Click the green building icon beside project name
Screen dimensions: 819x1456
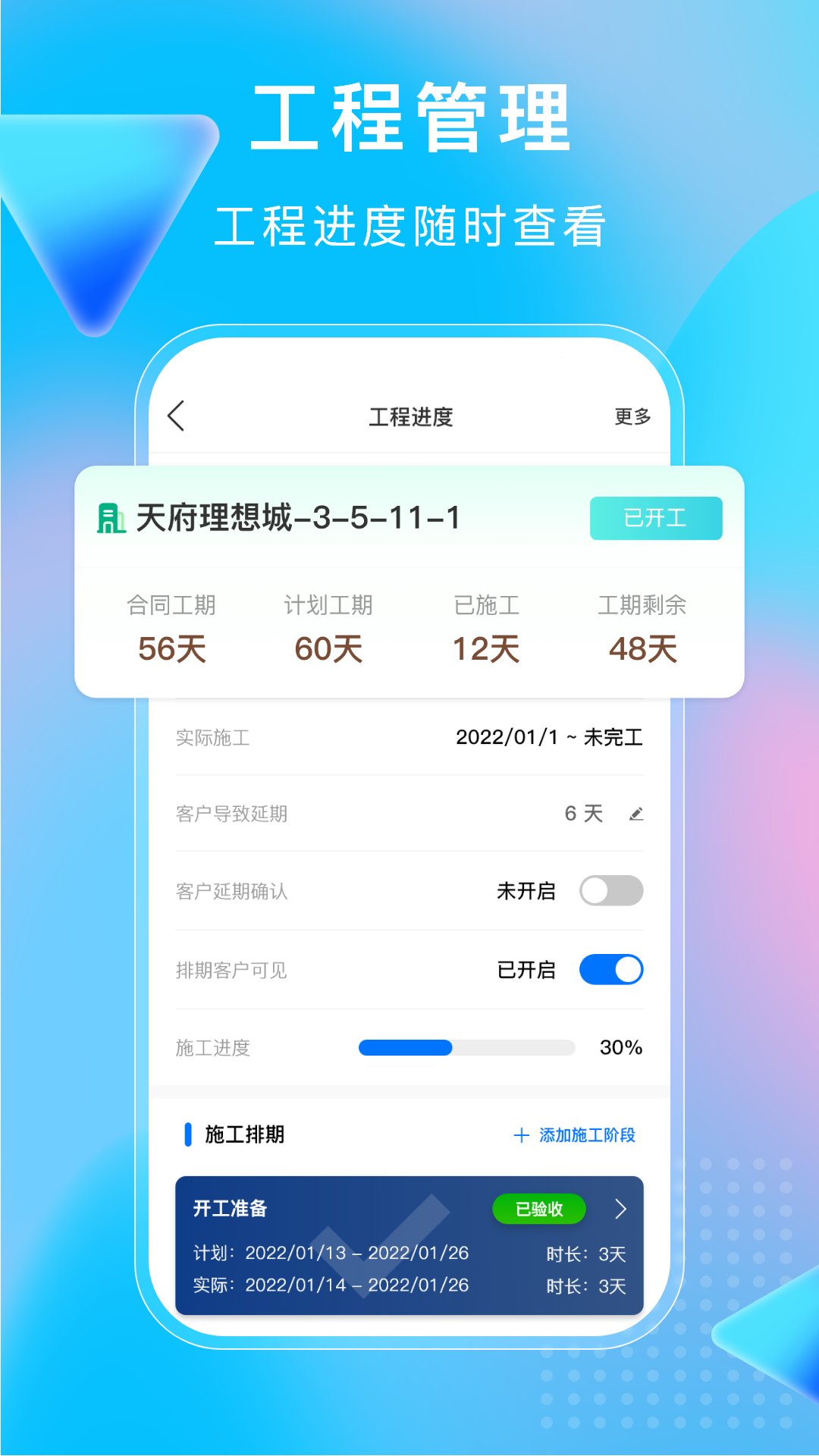pos(111,518)
